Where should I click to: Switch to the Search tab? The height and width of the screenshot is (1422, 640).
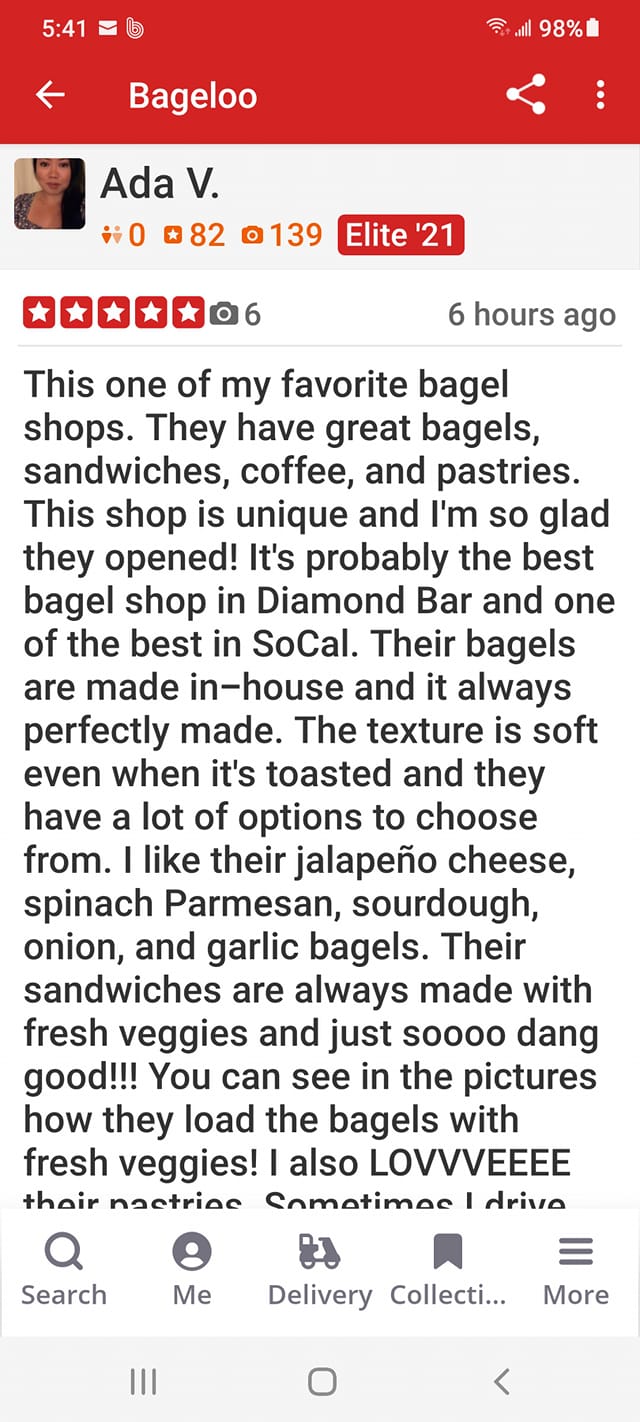pos(64,1269)
